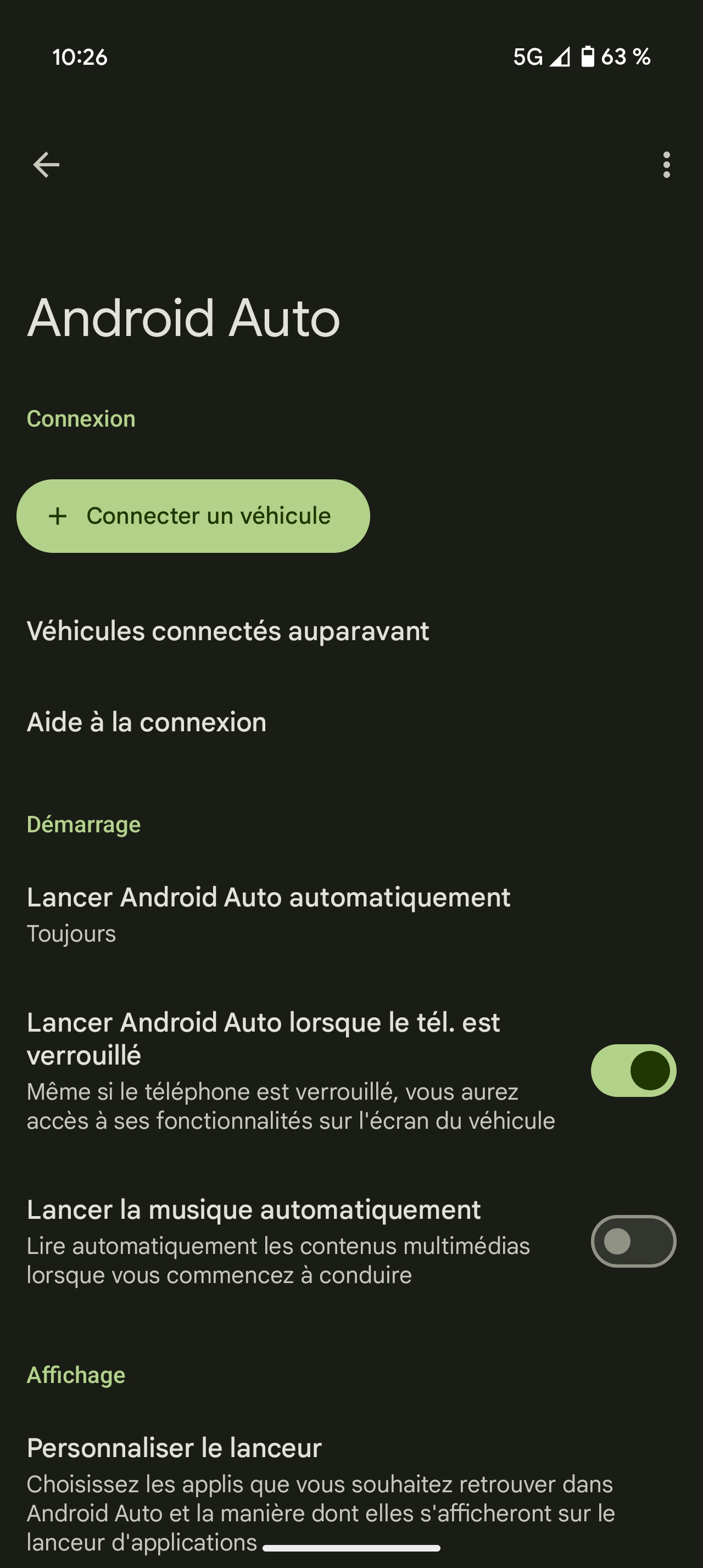703x1568 pixels.
Task: Open Véhicules connectés auparavant
Action: click(x=228, y=631)
